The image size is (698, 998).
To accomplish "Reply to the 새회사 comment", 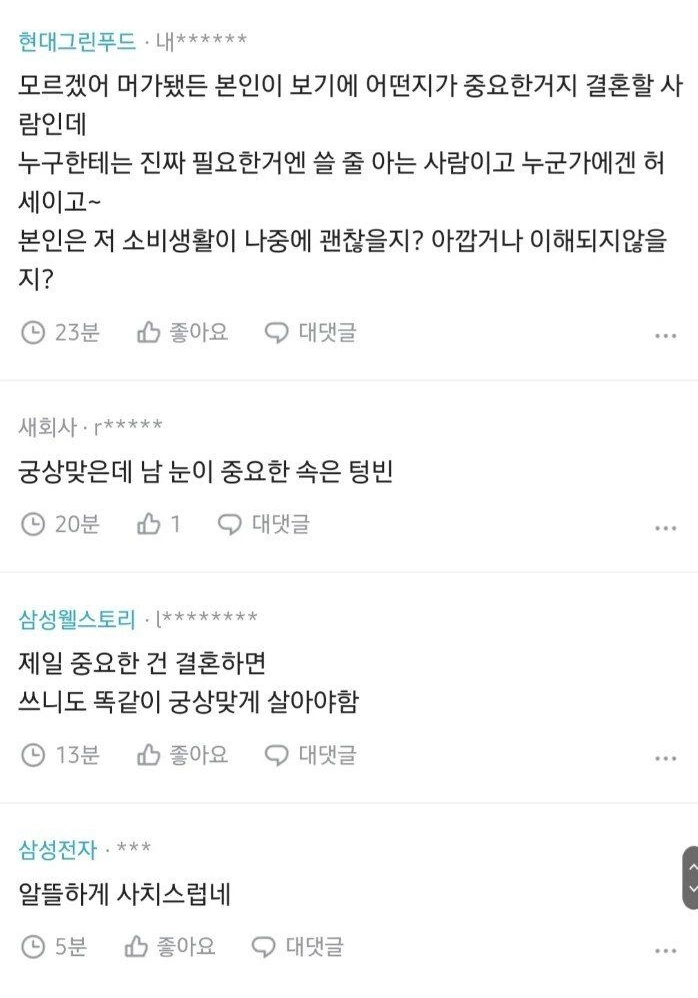I will coord(264,524).
